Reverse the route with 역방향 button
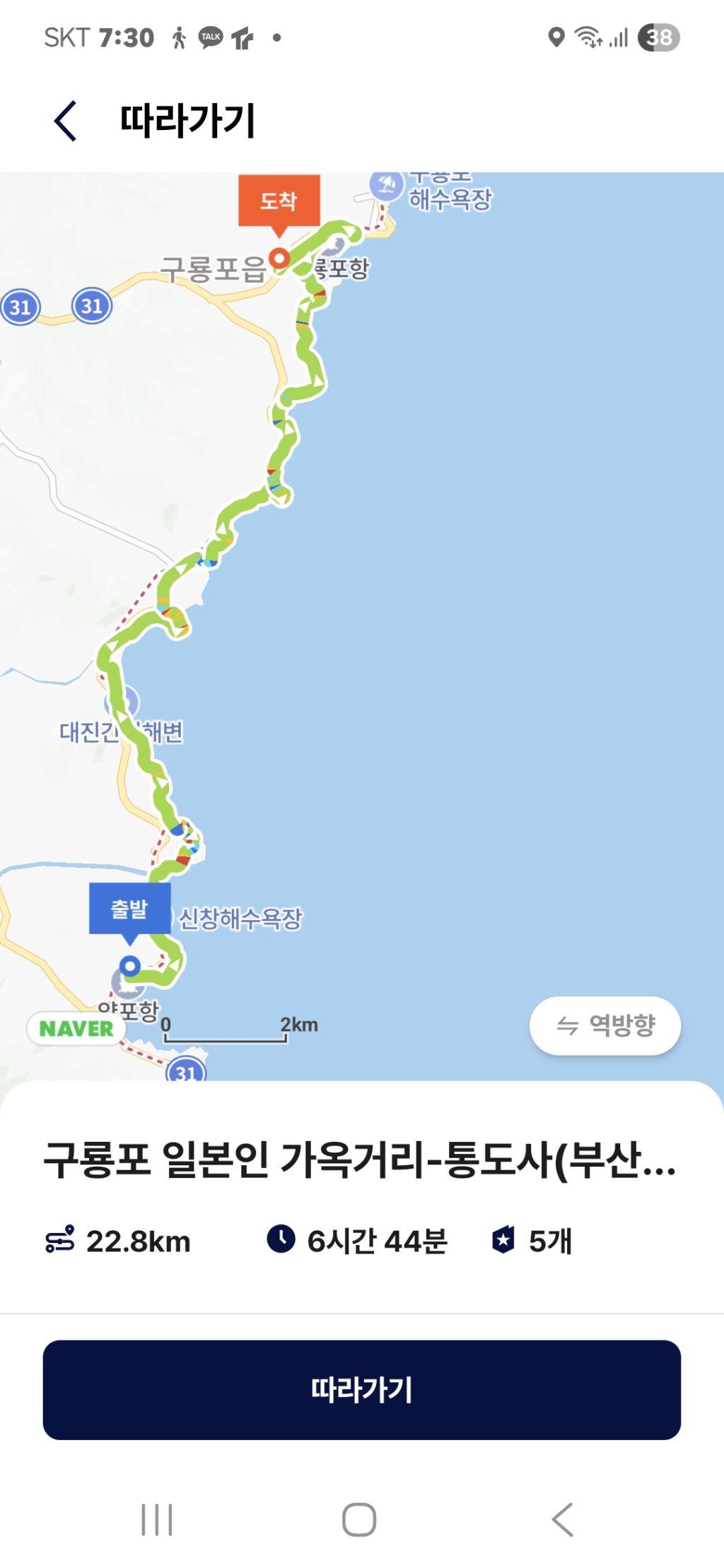The width and height of the screenshot is (724, 1568). click(x=605, y=1025)
